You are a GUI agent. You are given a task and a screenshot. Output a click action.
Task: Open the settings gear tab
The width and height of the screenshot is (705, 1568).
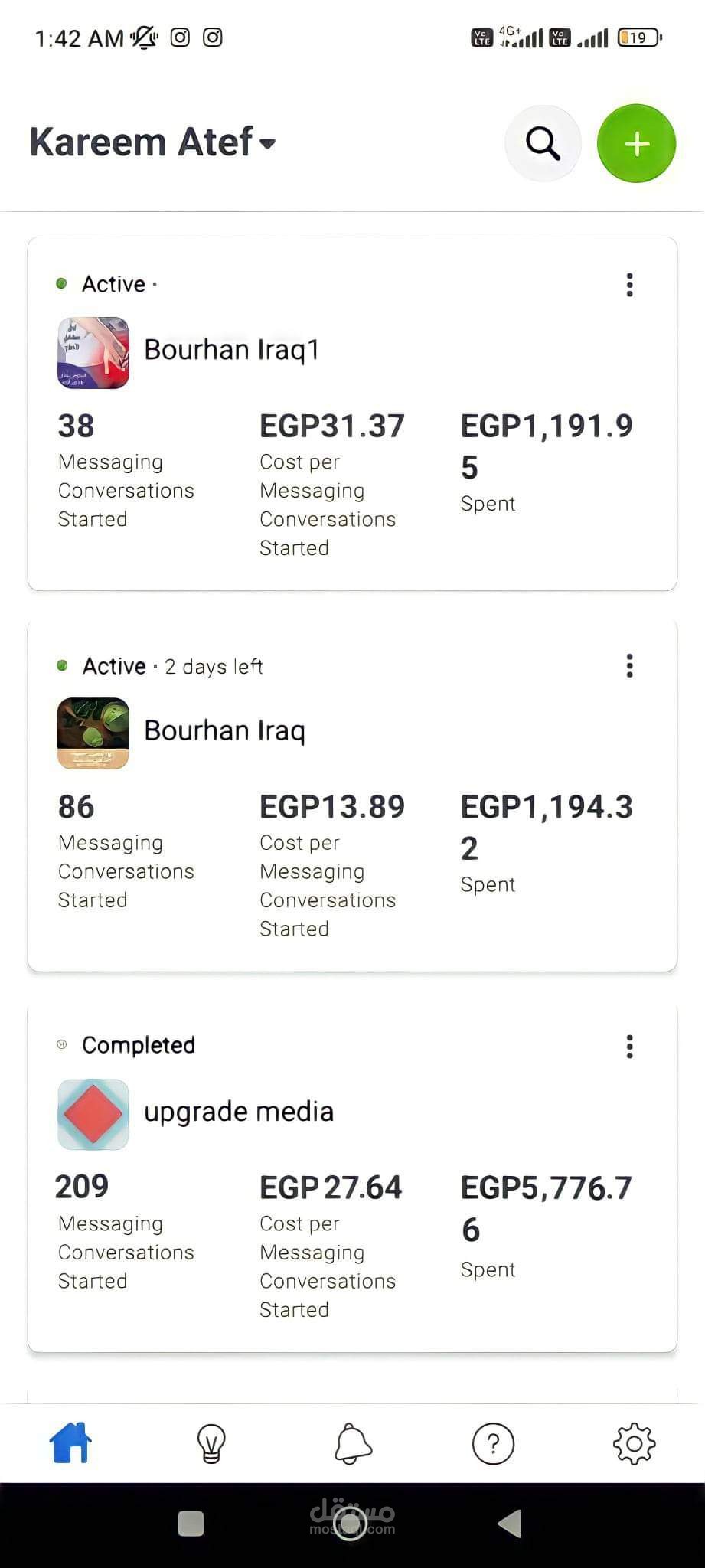pos(635,1444)
